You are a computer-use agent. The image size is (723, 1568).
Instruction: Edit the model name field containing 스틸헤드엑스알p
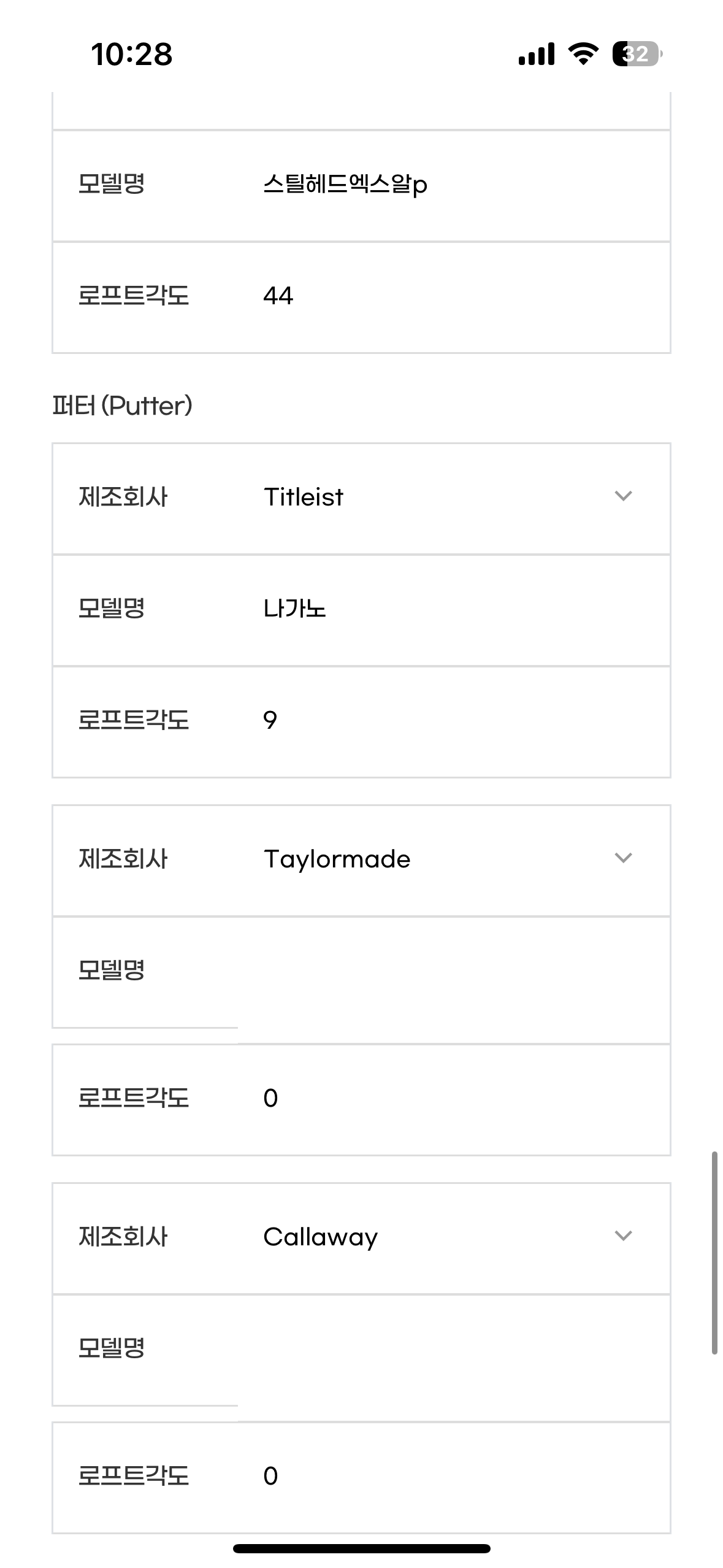[x=454, y=185]
